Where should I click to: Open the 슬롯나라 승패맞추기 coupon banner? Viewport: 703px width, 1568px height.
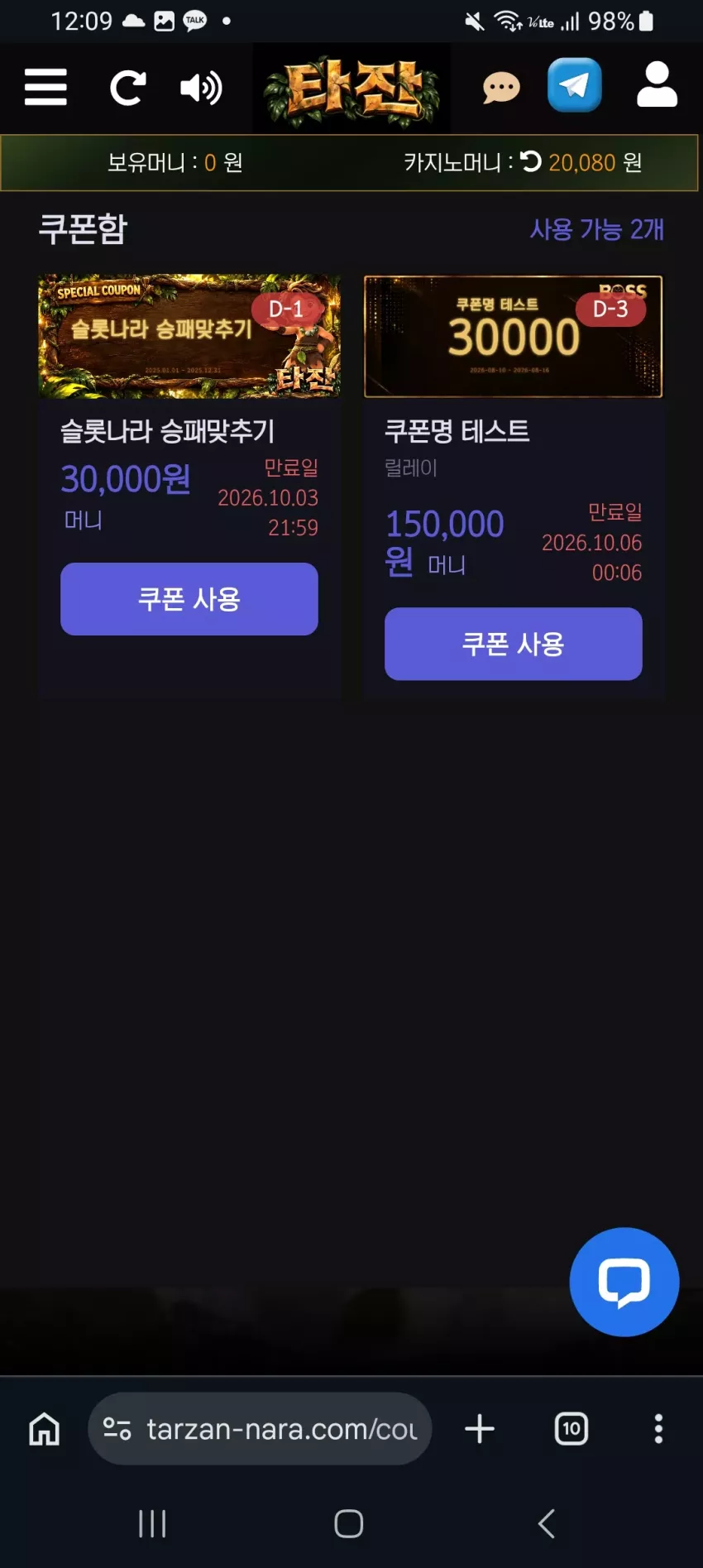[x=189, y=336]
